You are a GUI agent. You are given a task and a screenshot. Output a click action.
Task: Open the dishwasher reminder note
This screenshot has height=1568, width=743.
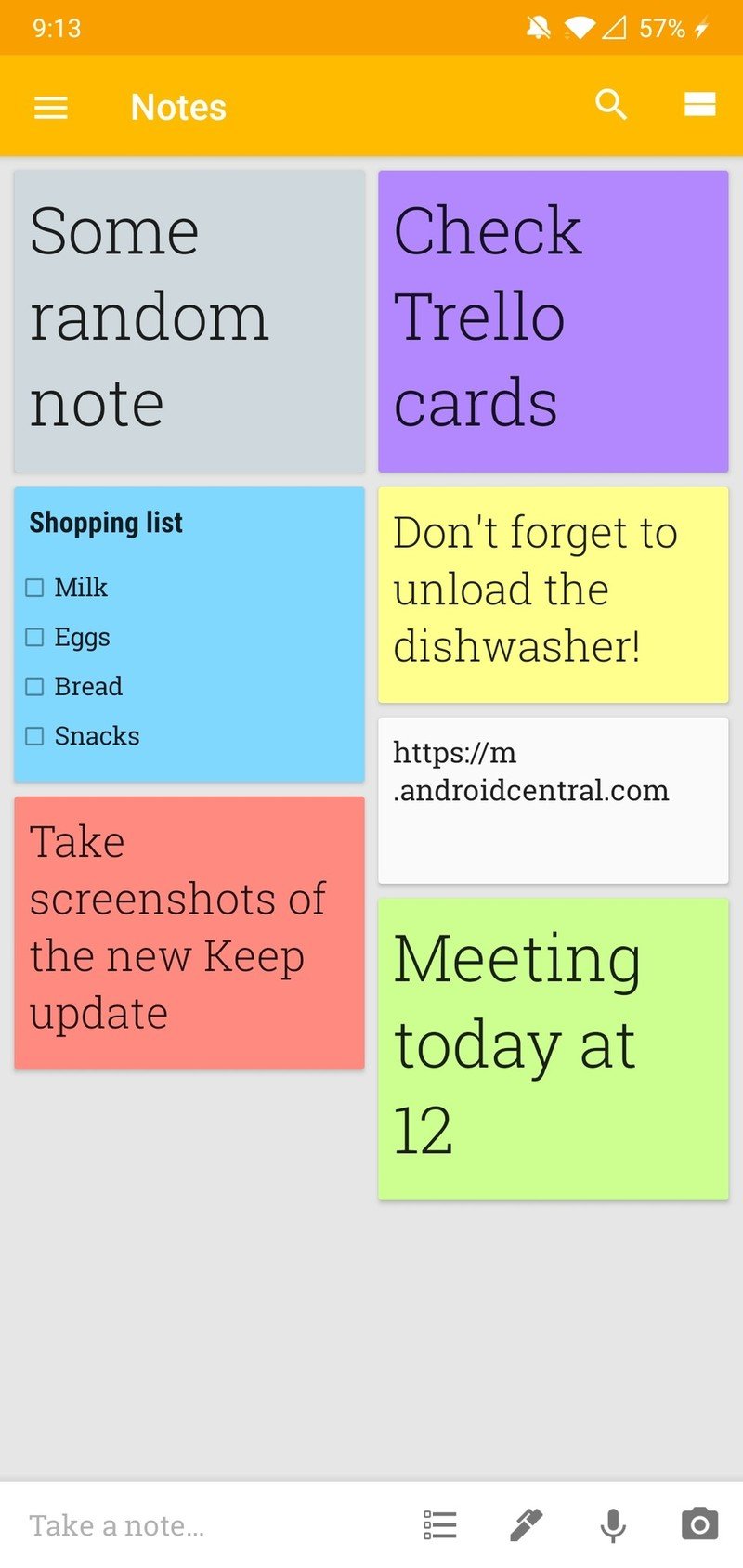pos(553,593)
